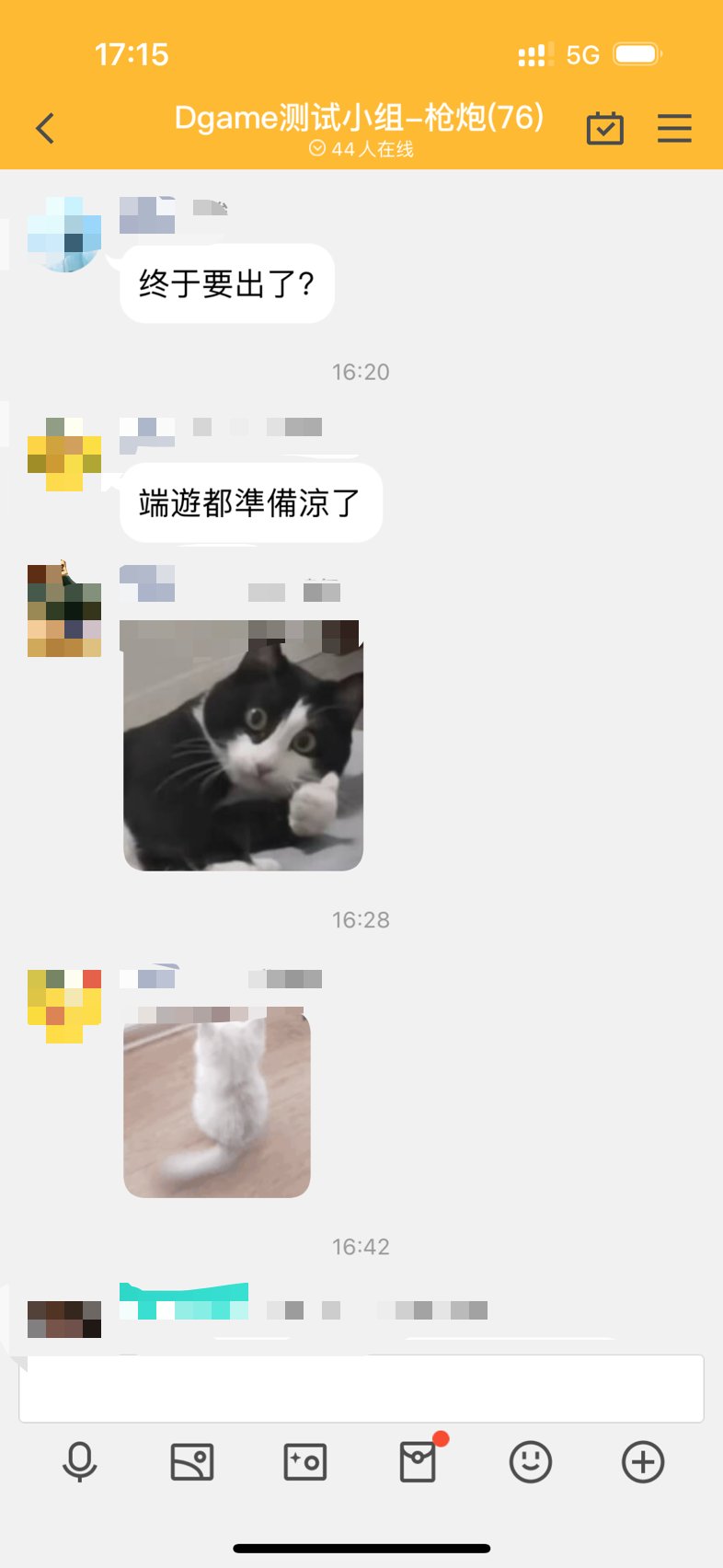Open the red envelope icon
Screen dimensions: 723x1568
(419, 1461)
